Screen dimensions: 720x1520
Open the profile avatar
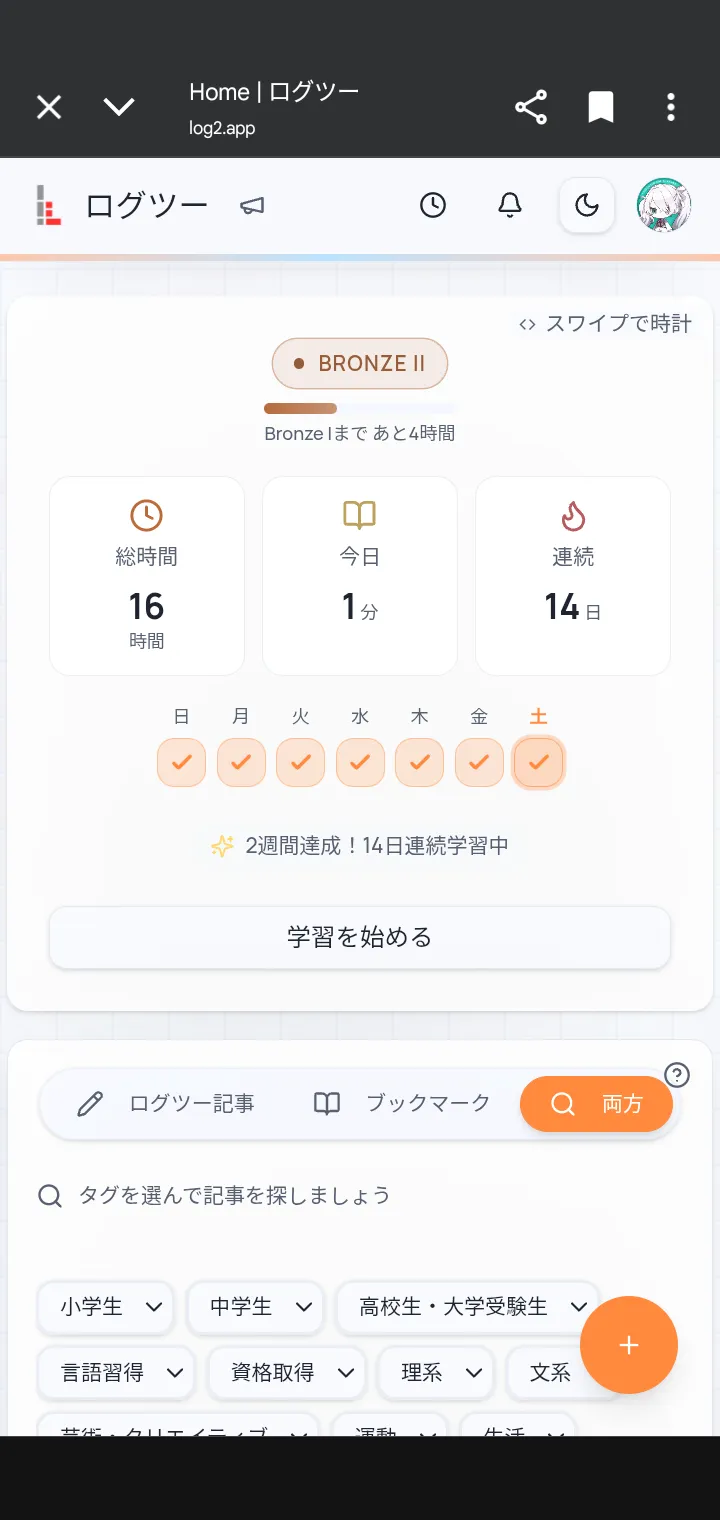664,205
